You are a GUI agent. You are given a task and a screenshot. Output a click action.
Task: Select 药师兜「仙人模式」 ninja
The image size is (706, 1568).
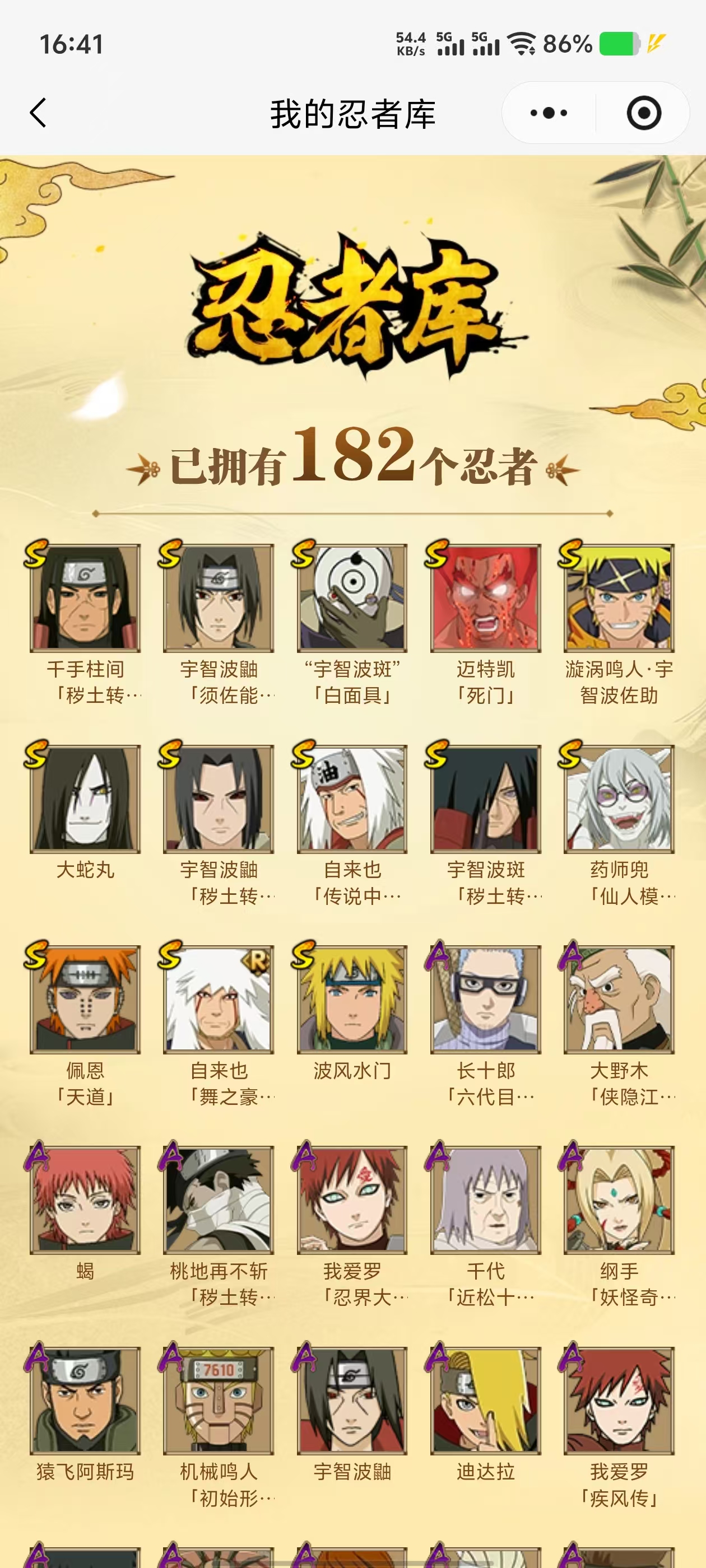(619, 799)
